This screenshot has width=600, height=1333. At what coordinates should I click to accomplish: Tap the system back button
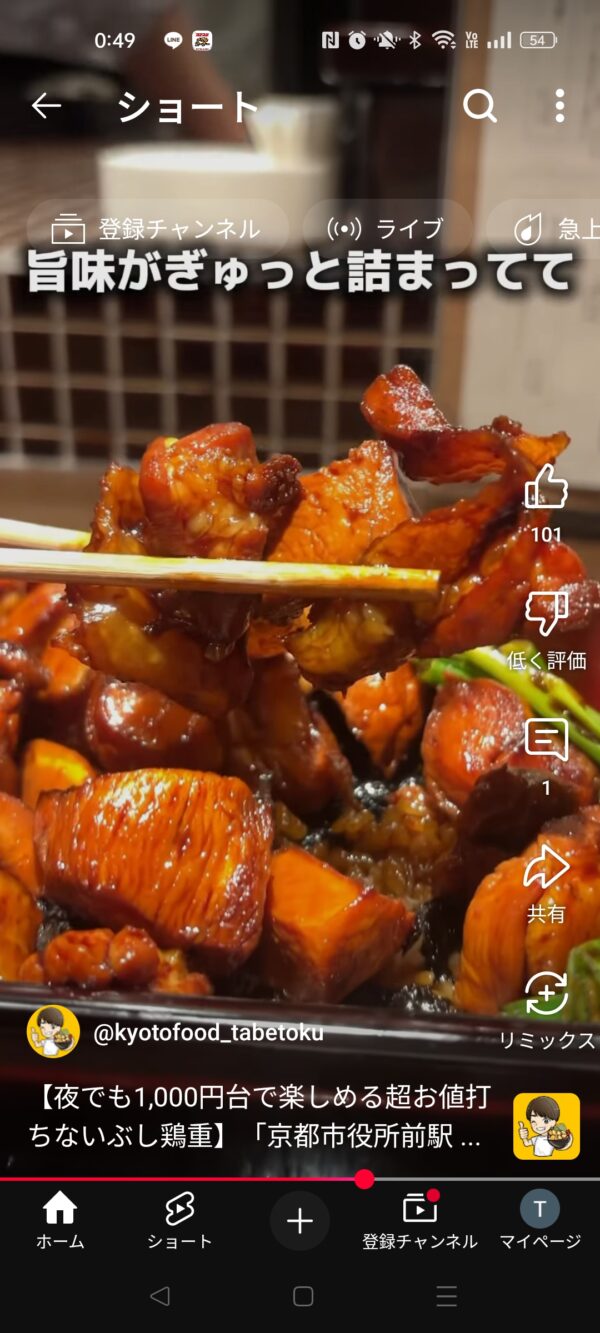click(x=159, y=1297)
